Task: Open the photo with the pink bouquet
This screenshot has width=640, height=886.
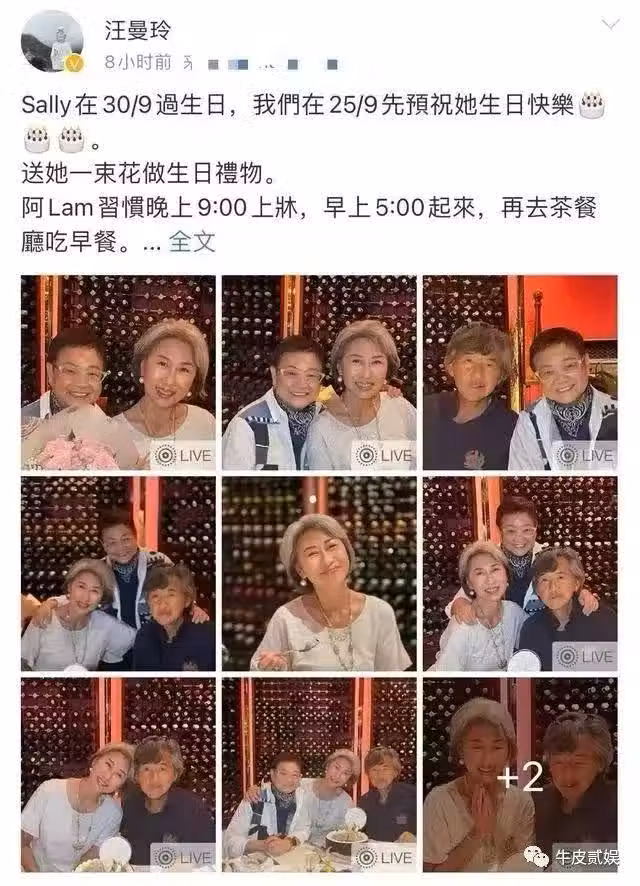Action: click(118, 373)
